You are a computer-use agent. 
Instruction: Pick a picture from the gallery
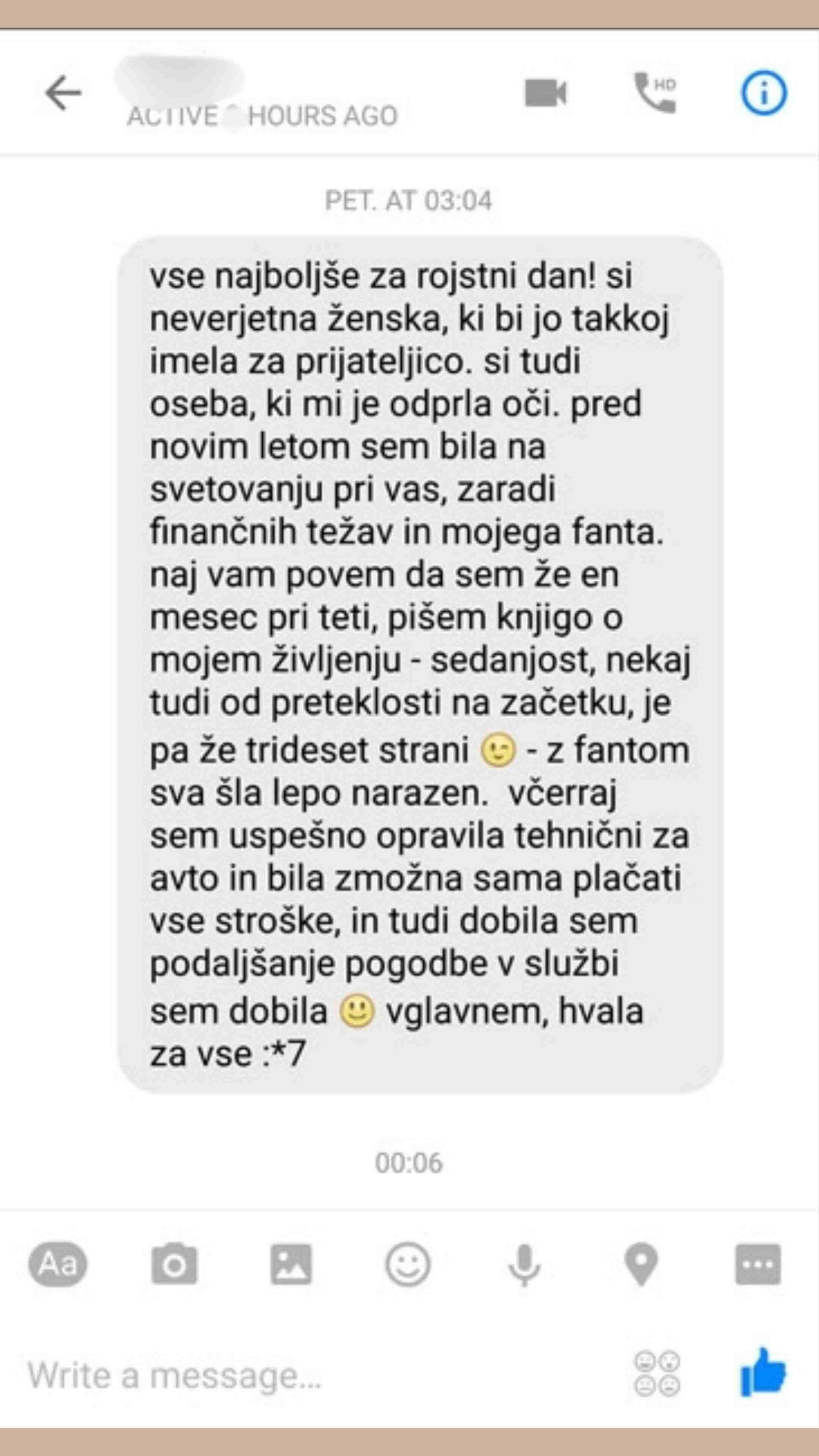pyautogui.click(x=291, y=1264)
